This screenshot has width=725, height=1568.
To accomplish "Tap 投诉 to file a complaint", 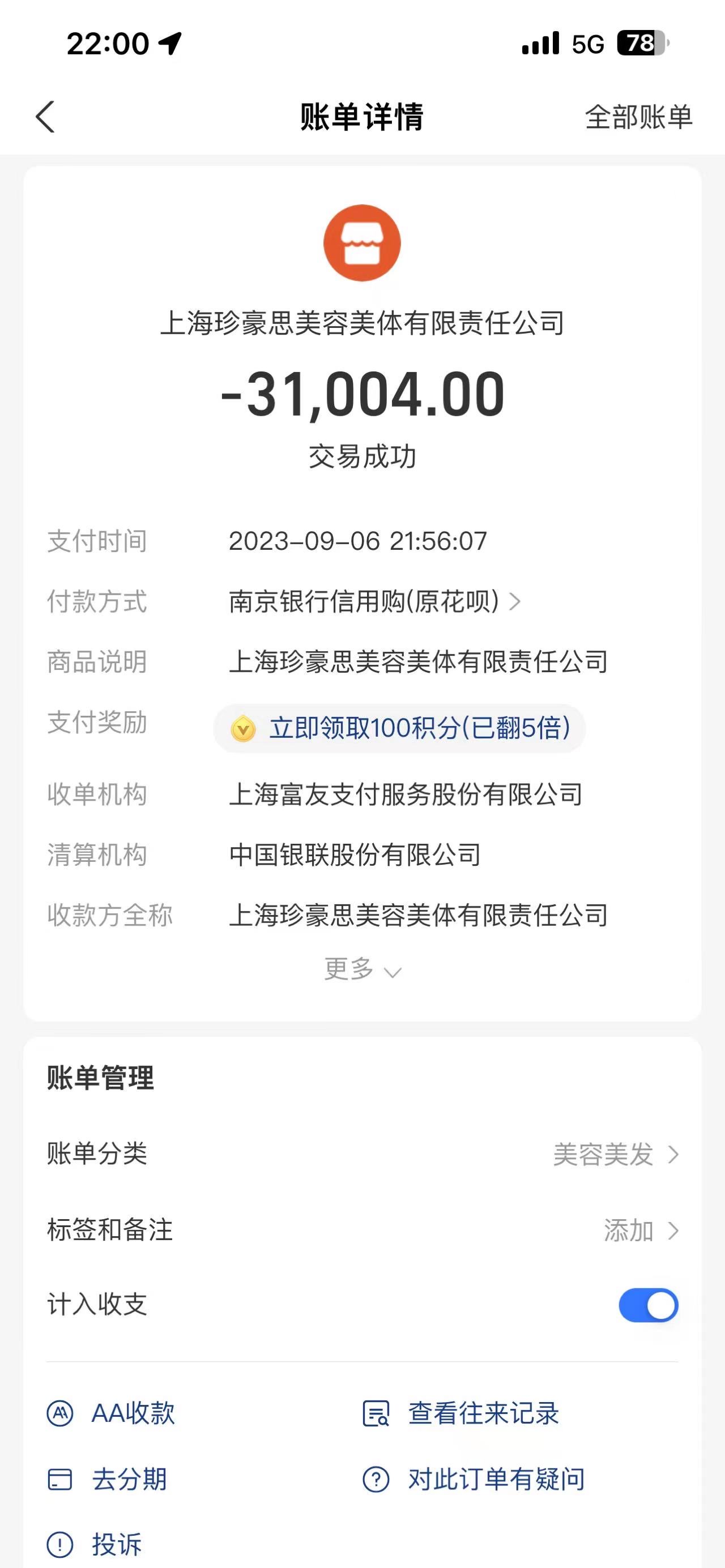I will point(95,1544).
